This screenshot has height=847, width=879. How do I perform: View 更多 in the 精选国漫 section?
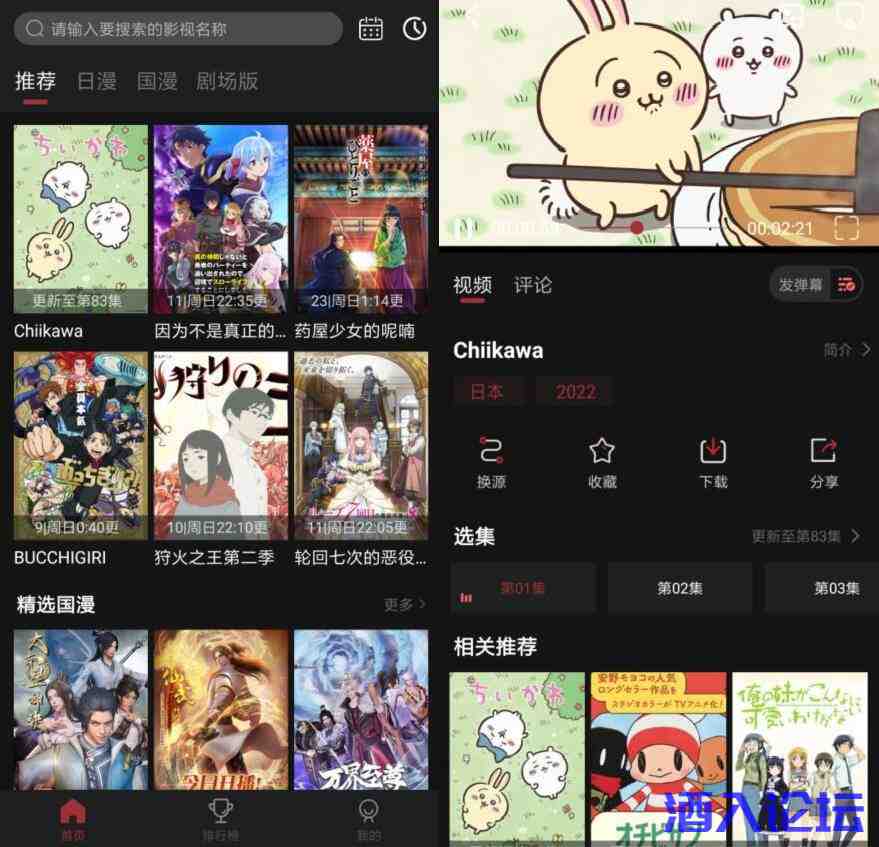(x=405, y=604)
